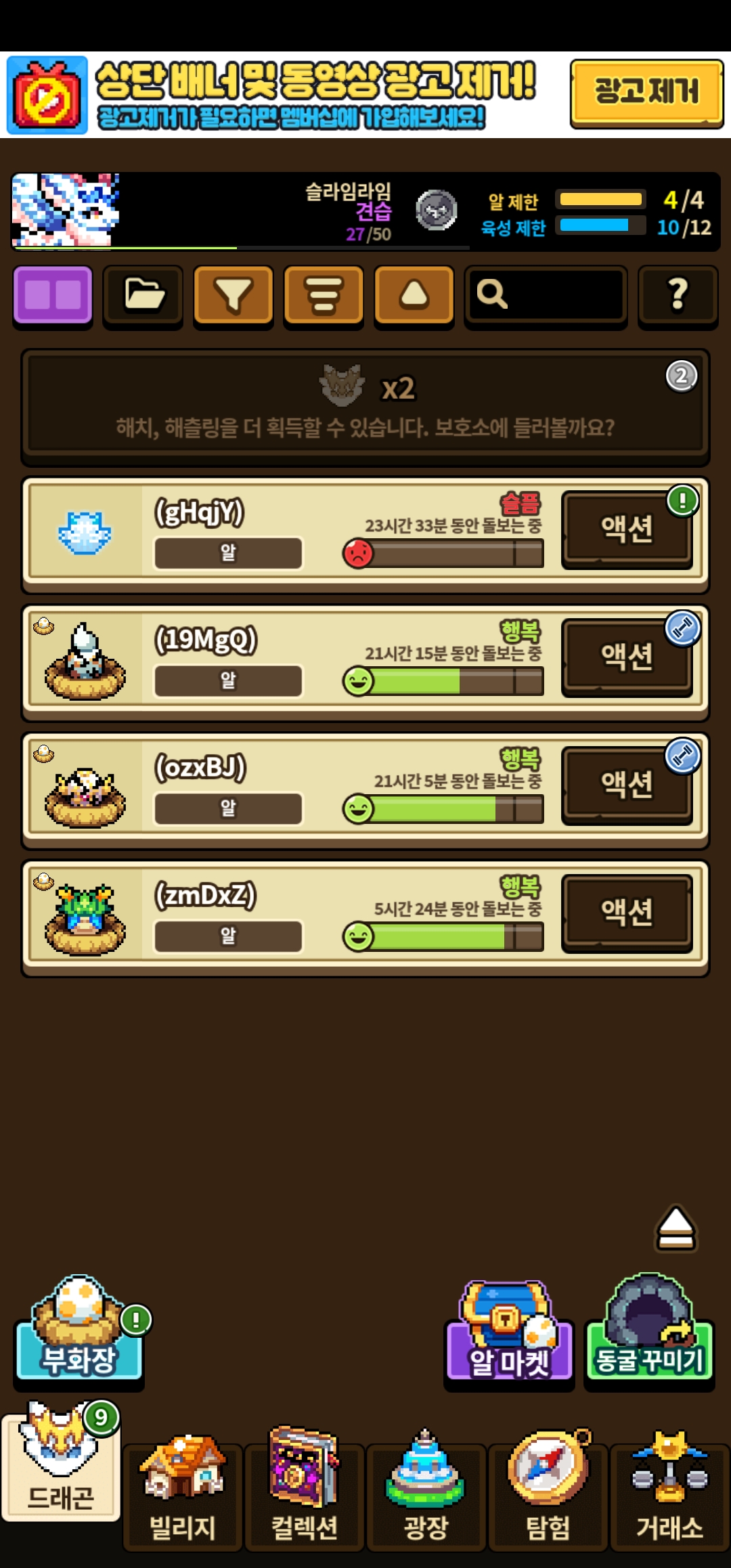This screenshot has width=731, height=1568.
Task: Tap the egg-shaped toolbar button
Action: point(414,295)
